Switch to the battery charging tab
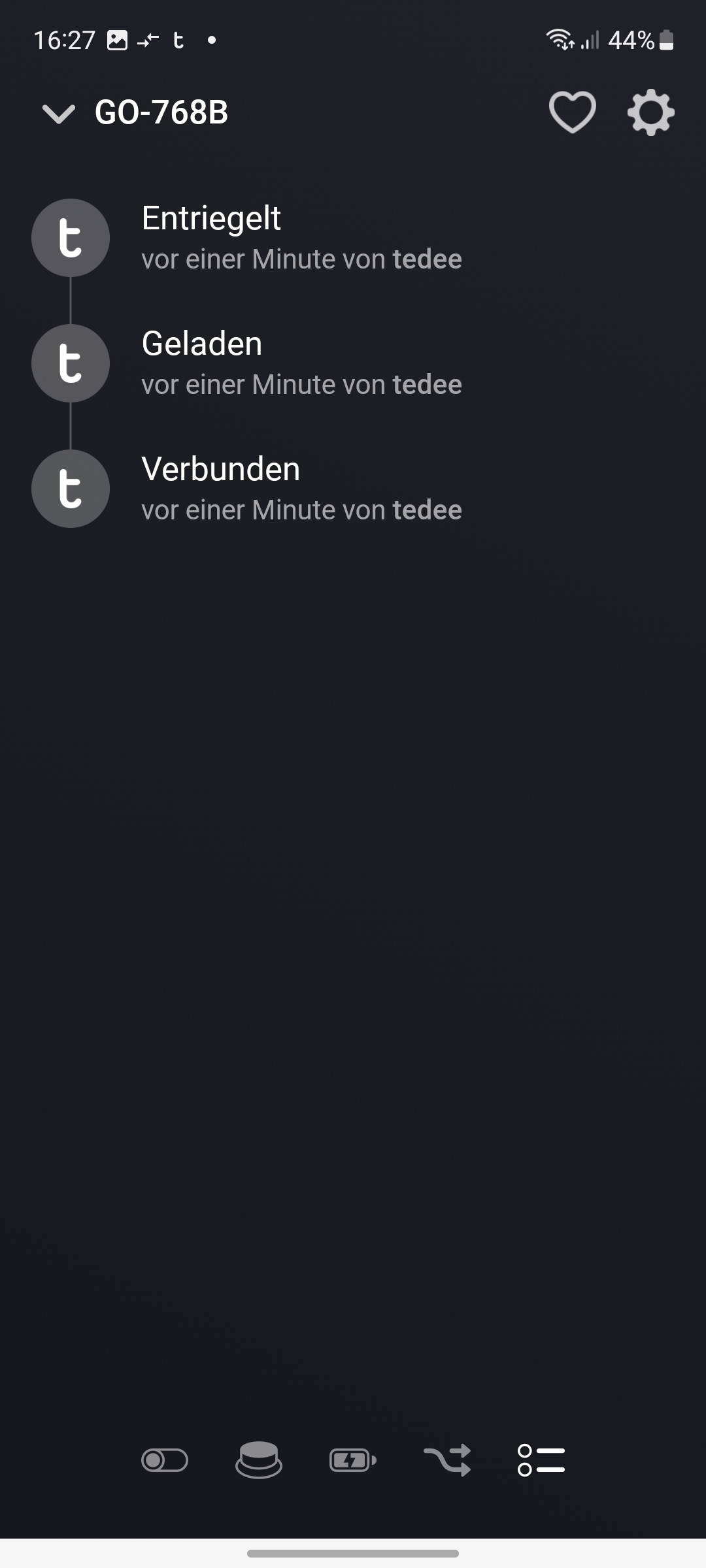The height and width of the screenshot is (1568, 706). 353,1460
